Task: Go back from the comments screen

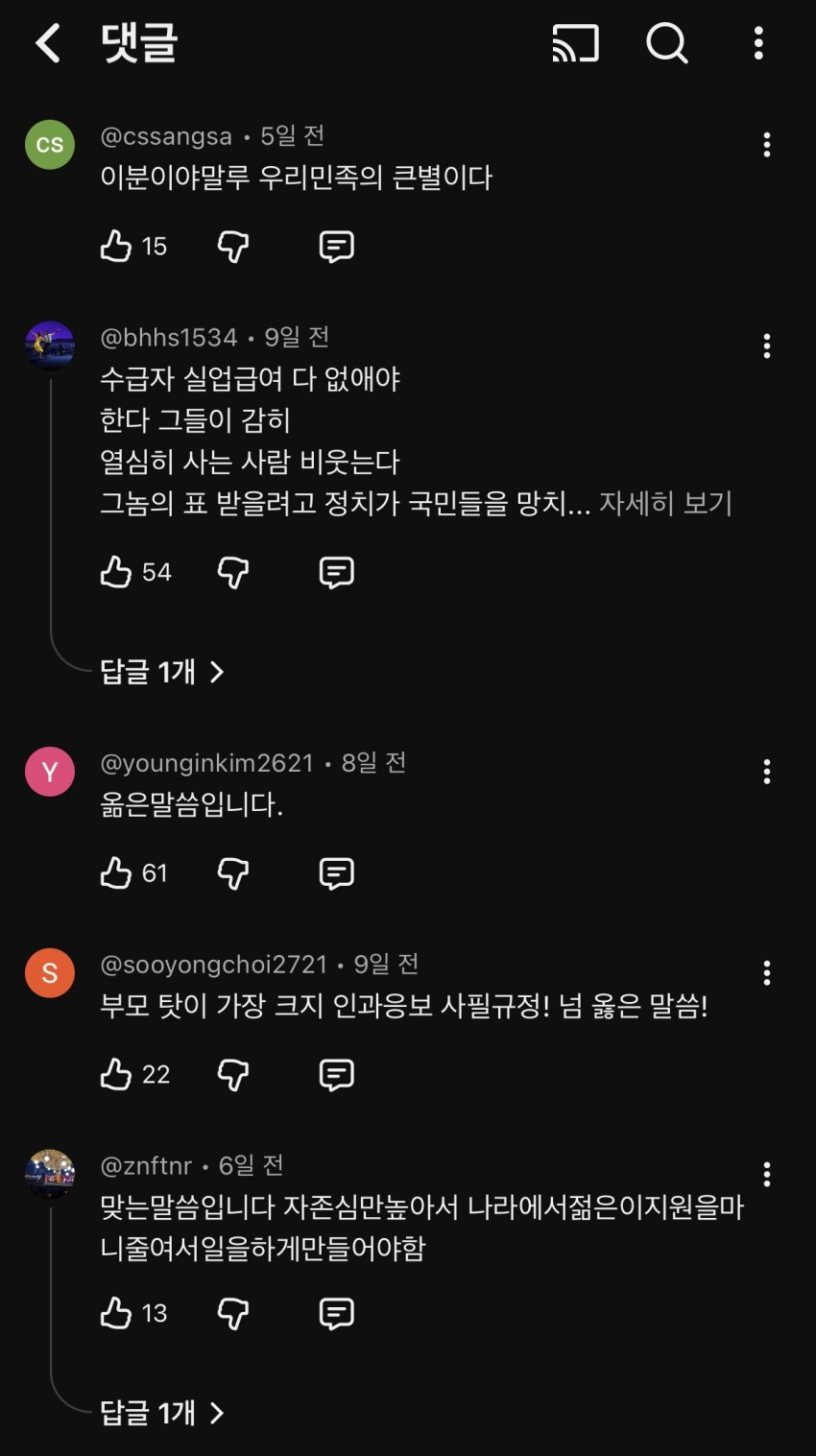Action: click(x=48, y=44)
